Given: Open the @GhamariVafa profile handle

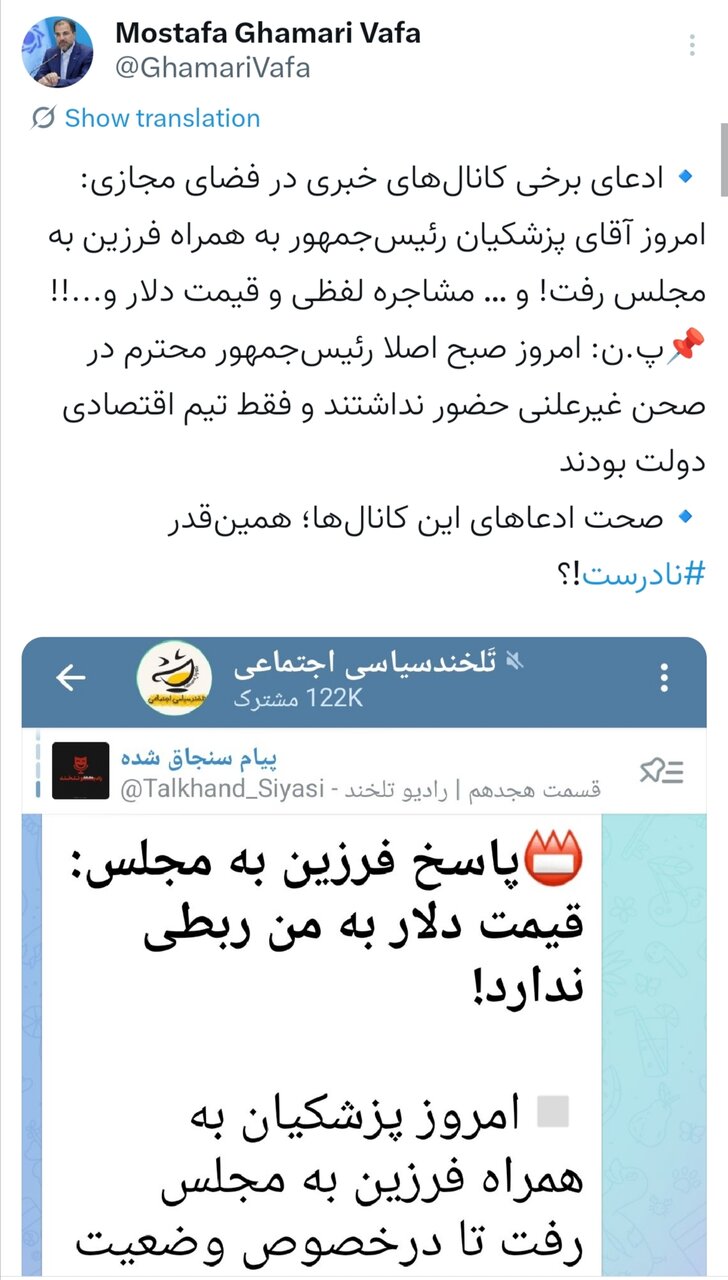Looking at the screenshot, I should 213,68.
